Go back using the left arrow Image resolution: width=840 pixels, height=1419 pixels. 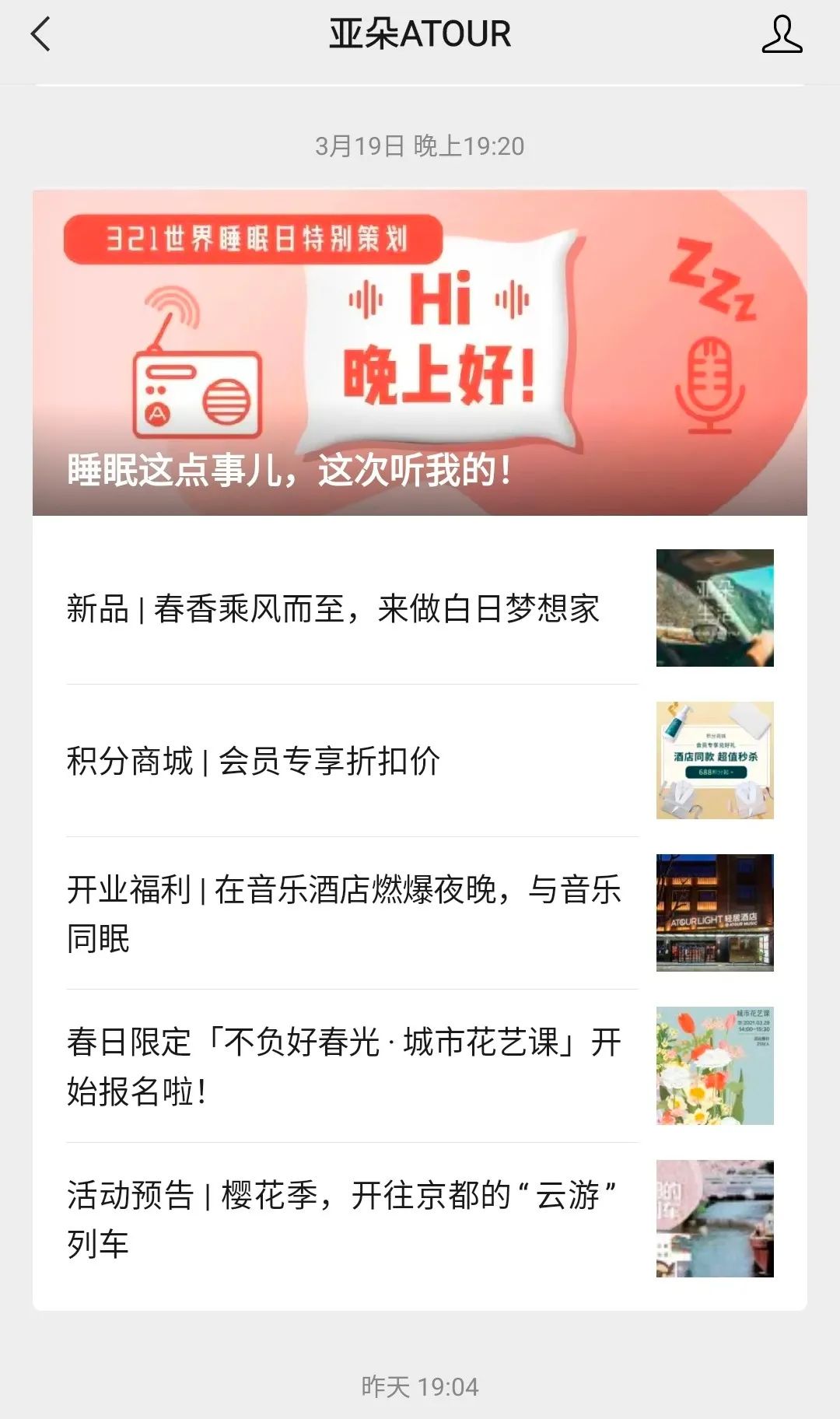point(37,35)
